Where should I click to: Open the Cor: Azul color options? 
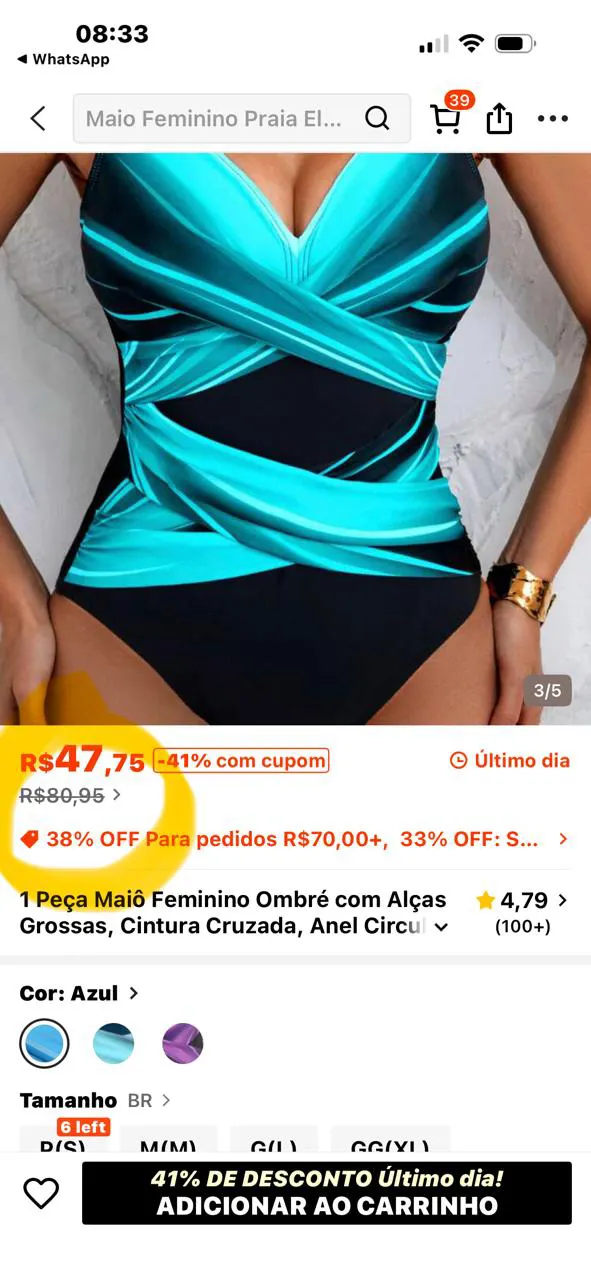[x=79, y=993]
